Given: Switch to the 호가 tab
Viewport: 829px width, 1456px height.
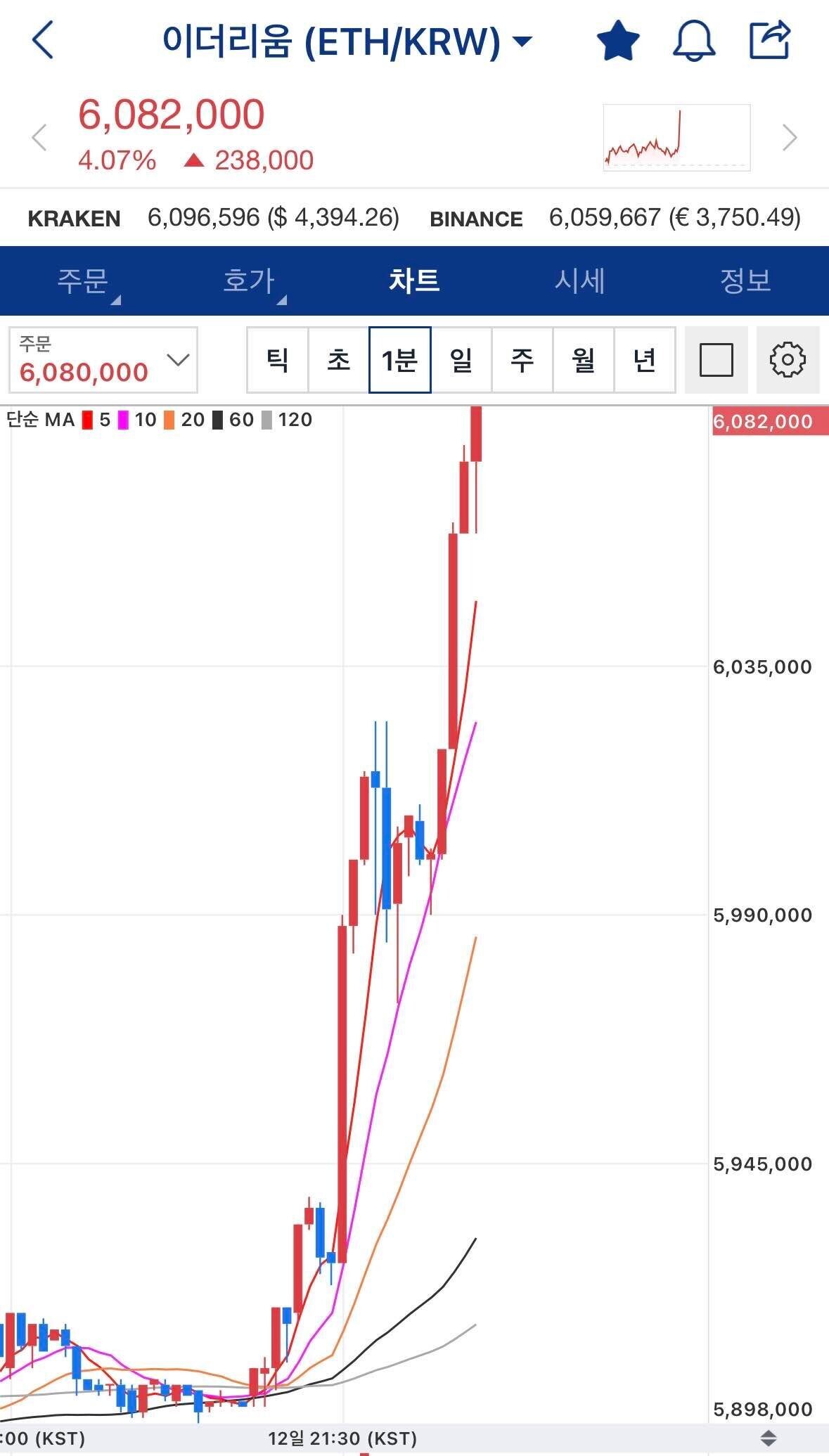Looking at the screenshot, I should click(248, 281).
